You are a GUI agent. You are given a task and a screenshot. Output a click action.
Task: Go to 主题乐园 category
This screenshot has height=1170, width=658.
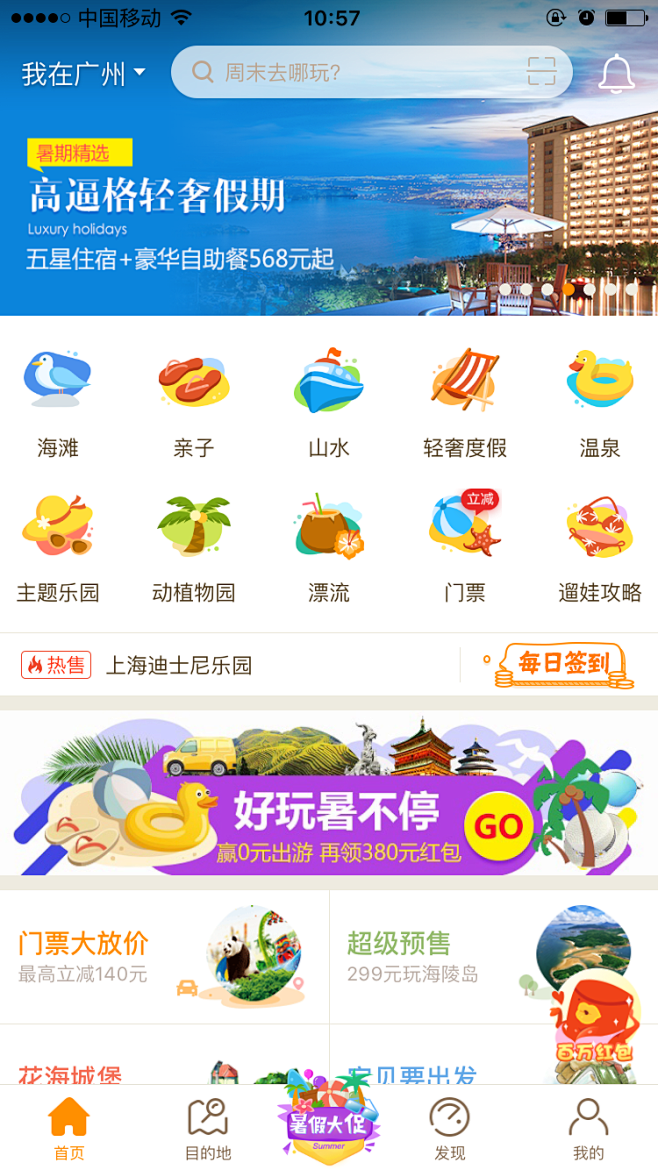point(58,547)
